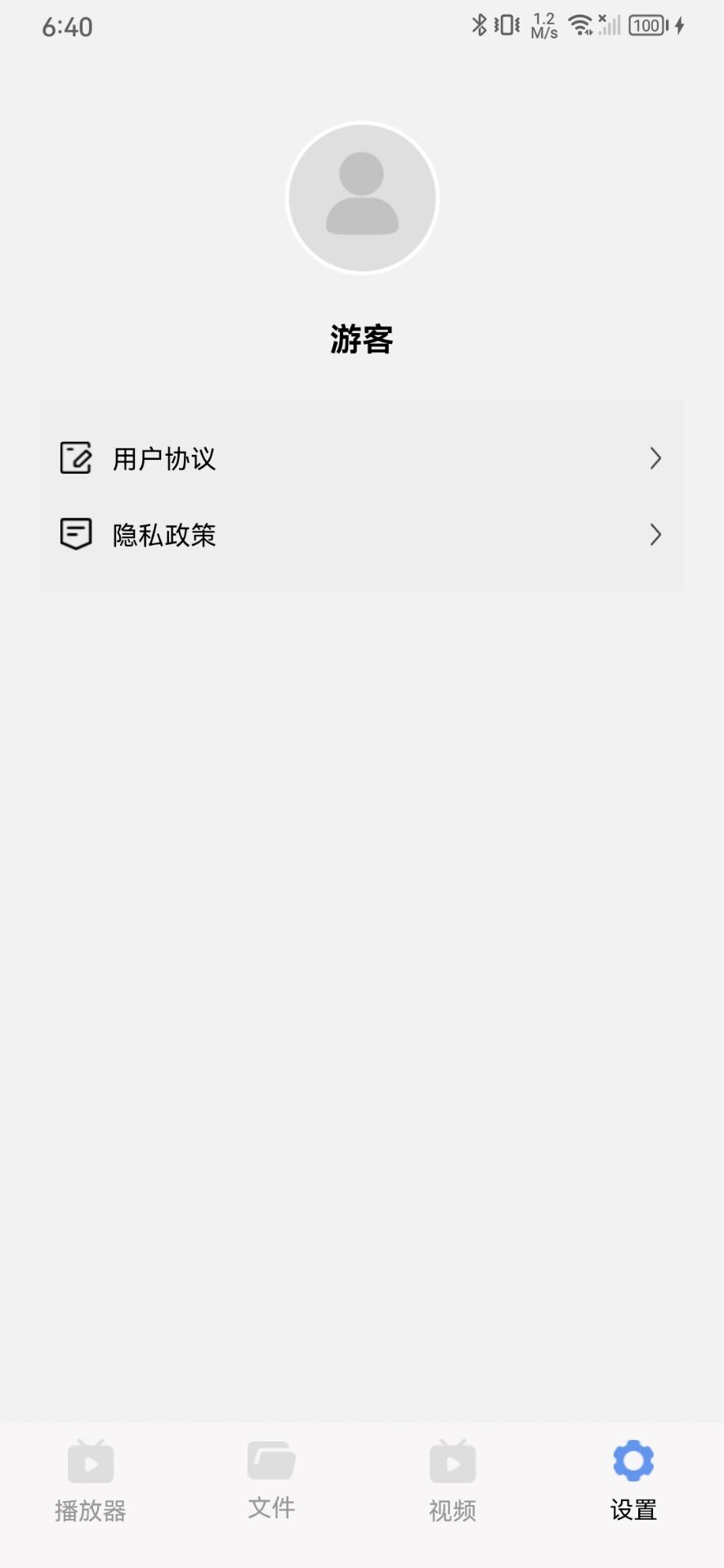724x1568 pixels.
Task: Open the 隐私政策 row
Action: pos(361,535)
